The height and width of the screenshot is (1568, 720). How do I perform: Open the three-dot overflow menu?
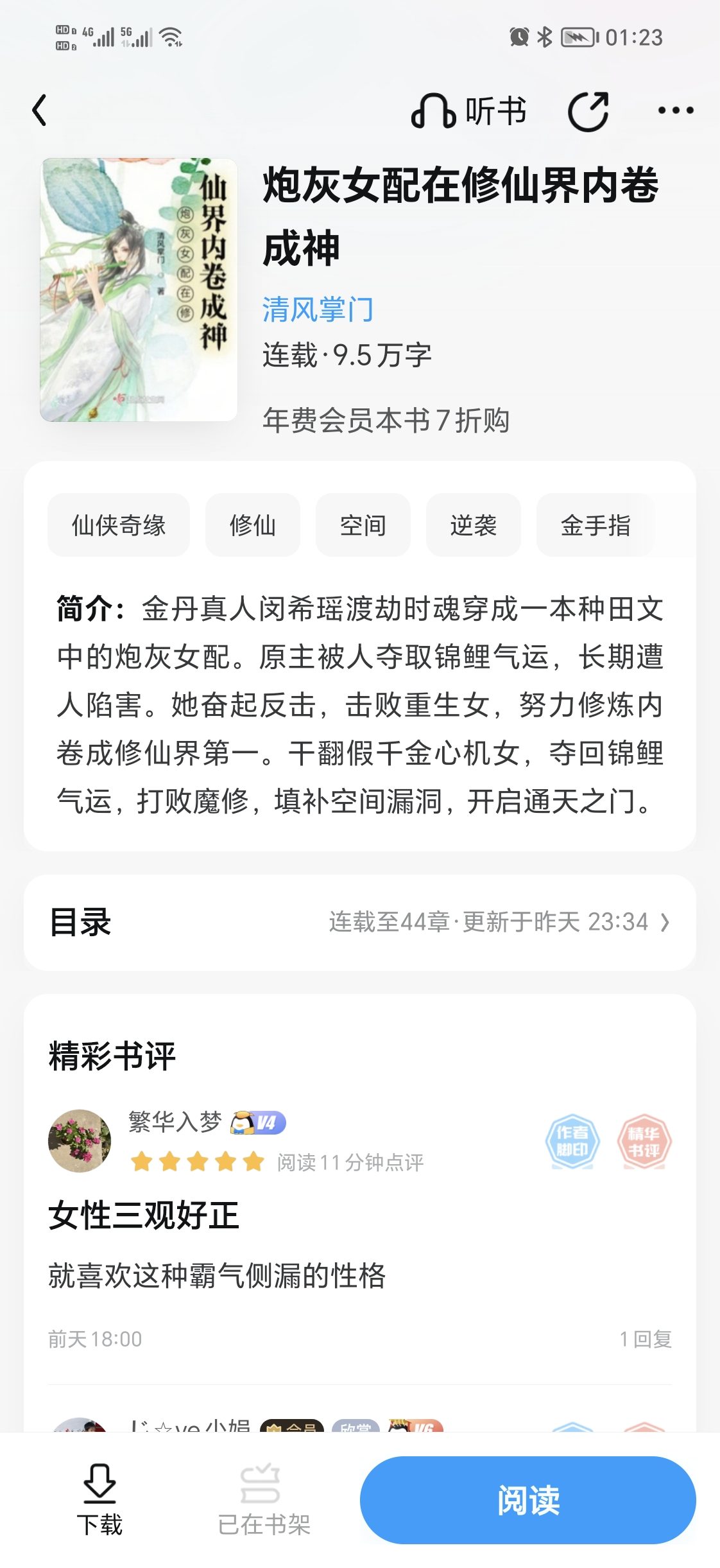(676, 110)
